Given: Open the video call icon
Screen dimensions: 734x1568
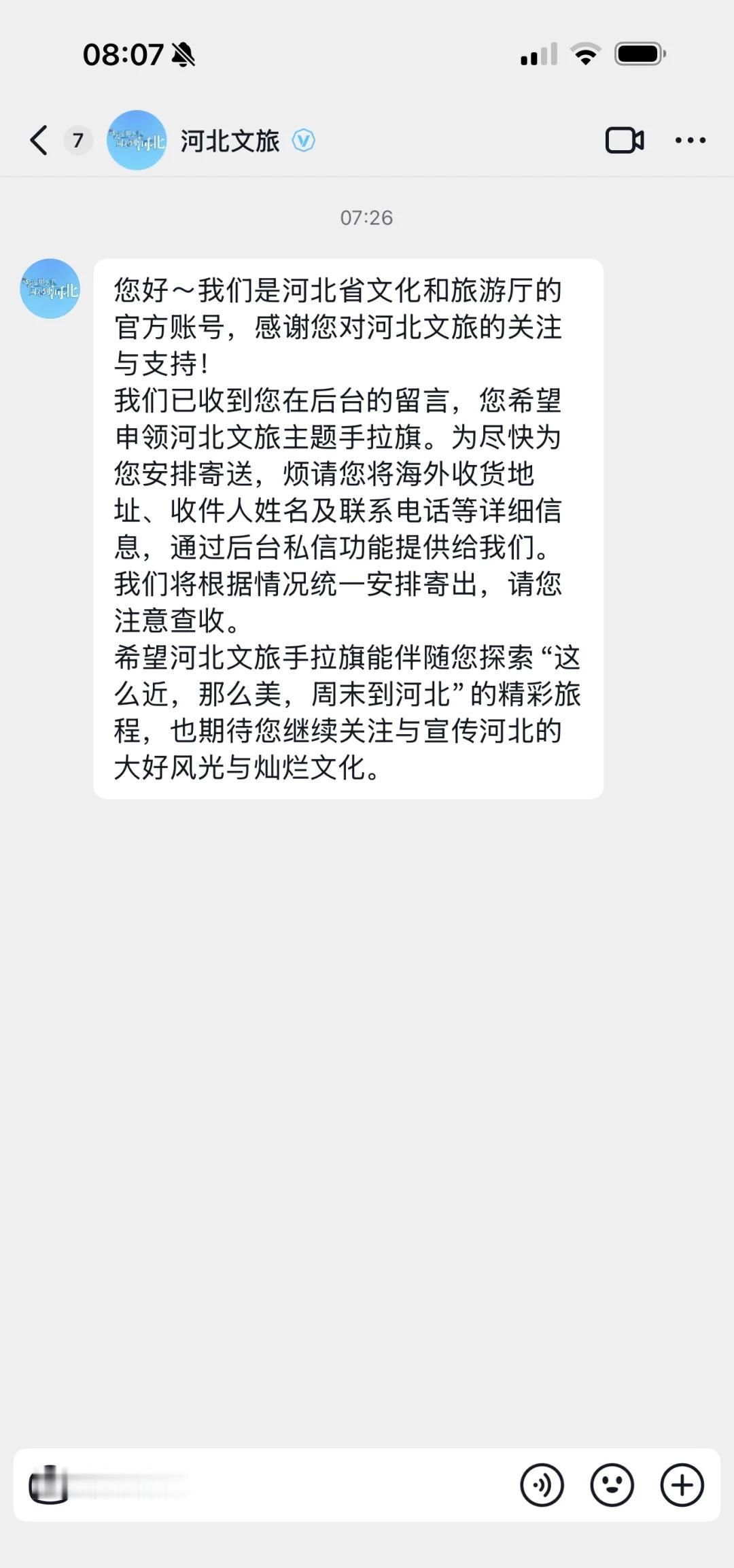Looking at the screenshot, I should coord(623,141).
